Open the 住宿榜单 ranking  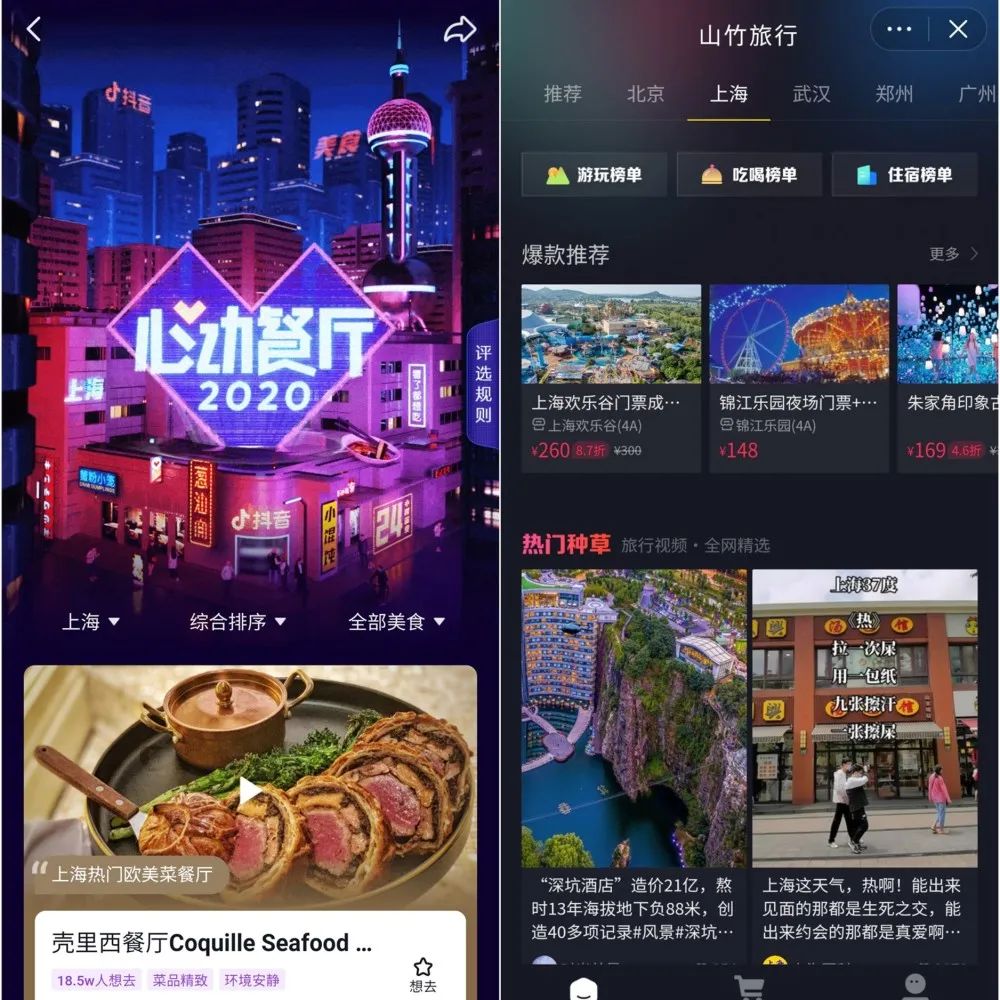point(904,175)
